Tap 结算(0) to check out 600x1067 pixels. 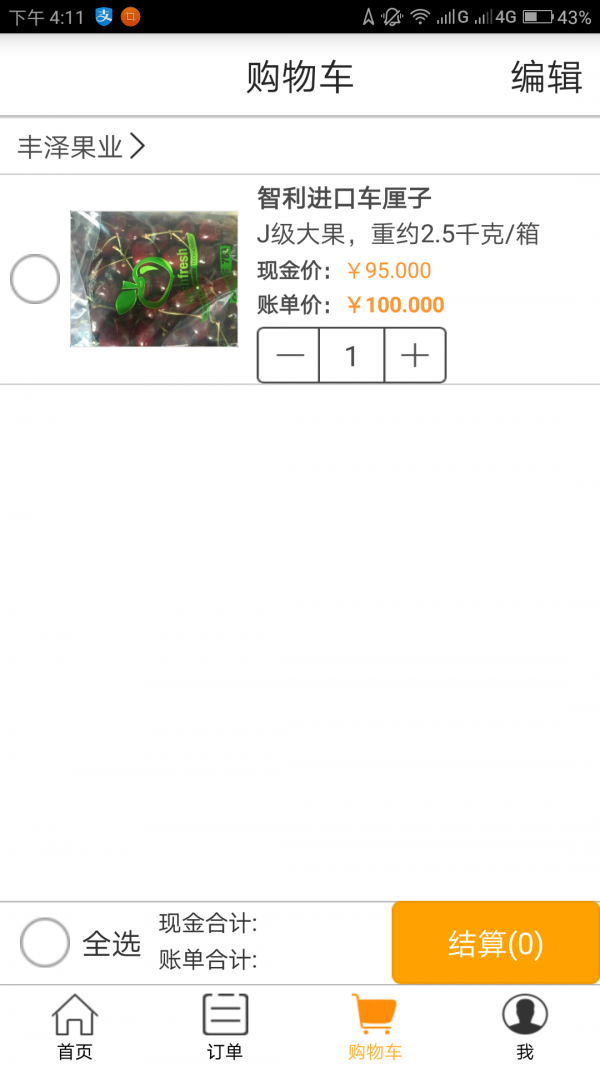(495, 943)
